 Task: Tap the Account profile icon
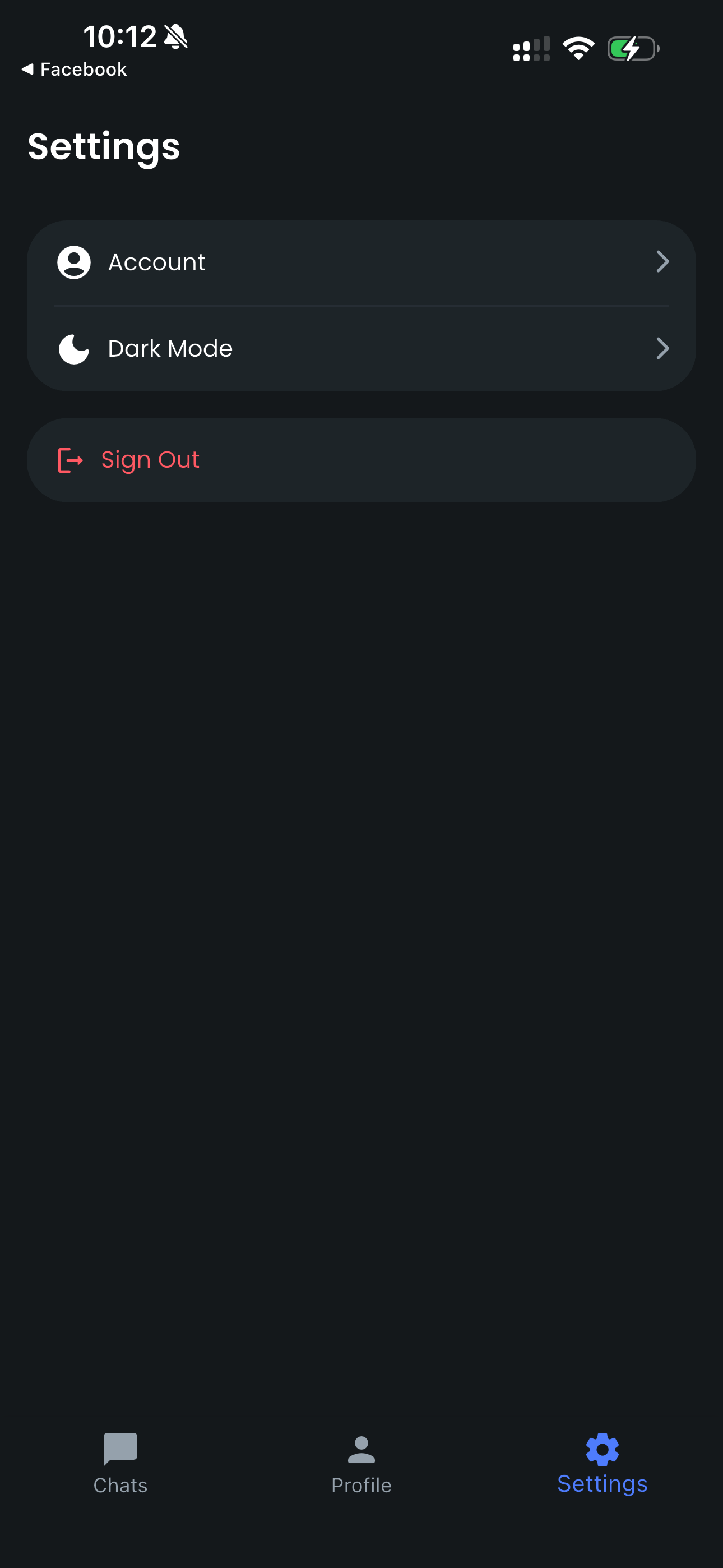pyautogui.click(x=73, y=262)
